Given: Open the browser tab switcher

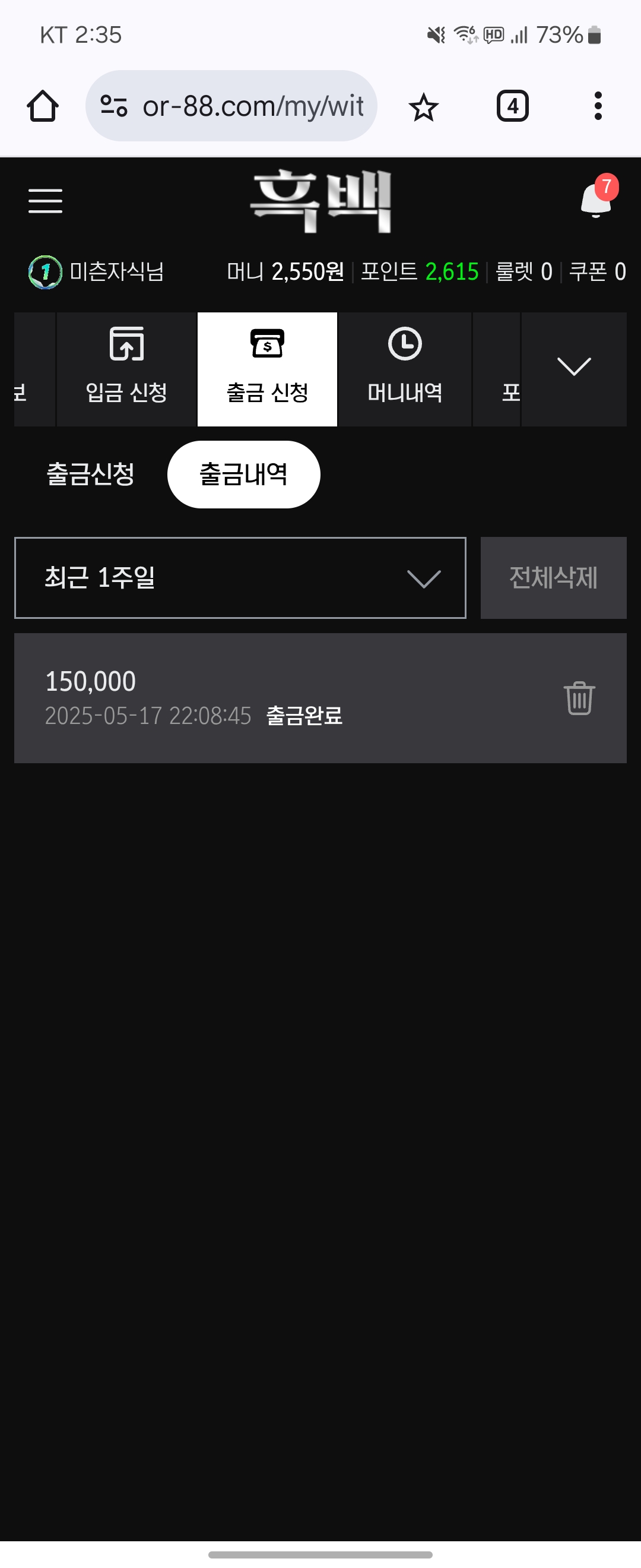Looking at the screenshot, I should pyautogui.click(x=512, y=106).
